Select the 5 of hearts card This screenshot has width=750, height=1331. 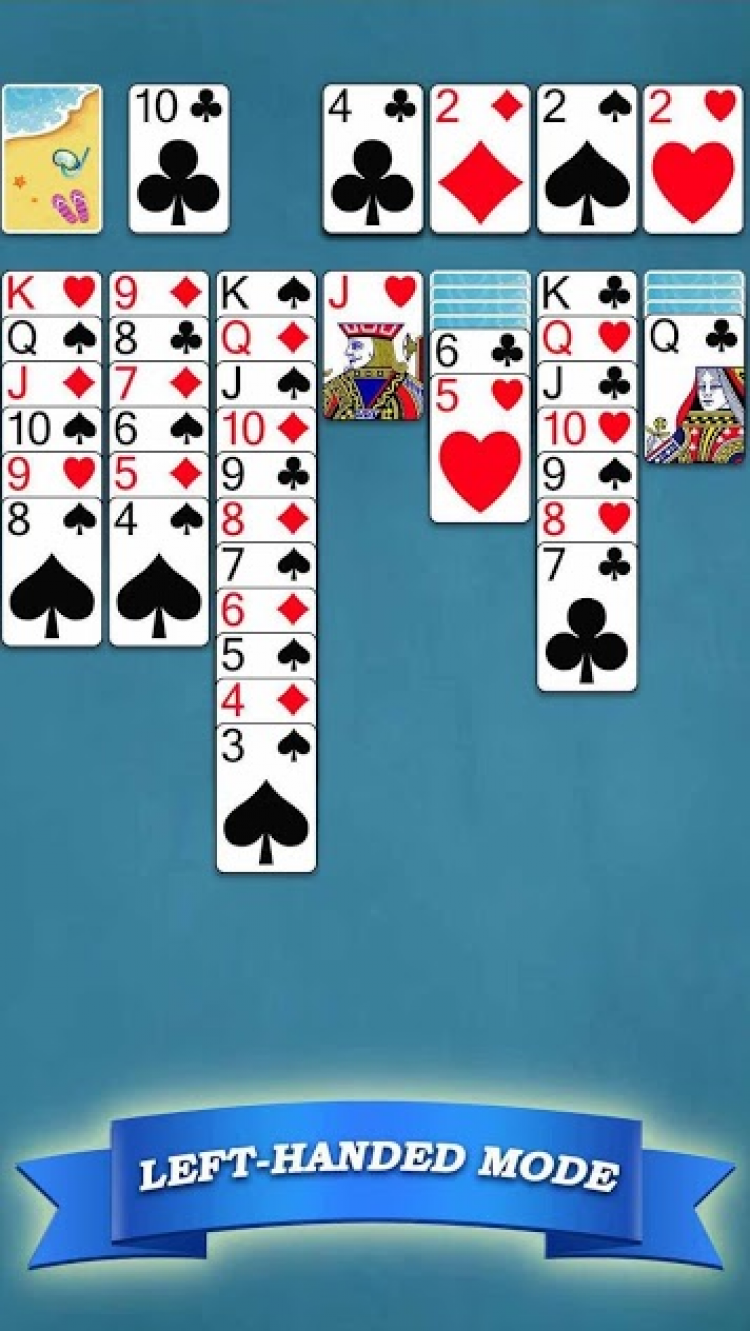[480, 450]
